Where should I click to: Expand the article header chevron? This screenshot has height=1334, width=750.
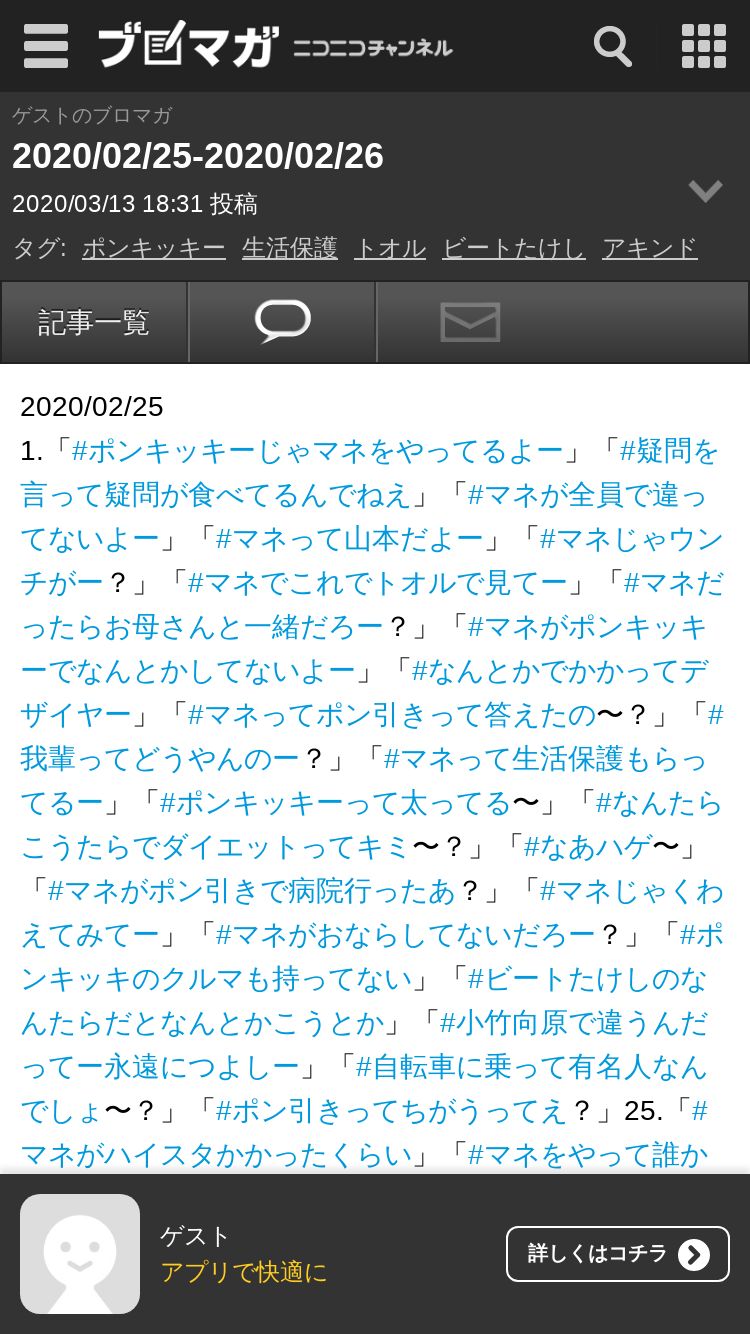[705, 190]
